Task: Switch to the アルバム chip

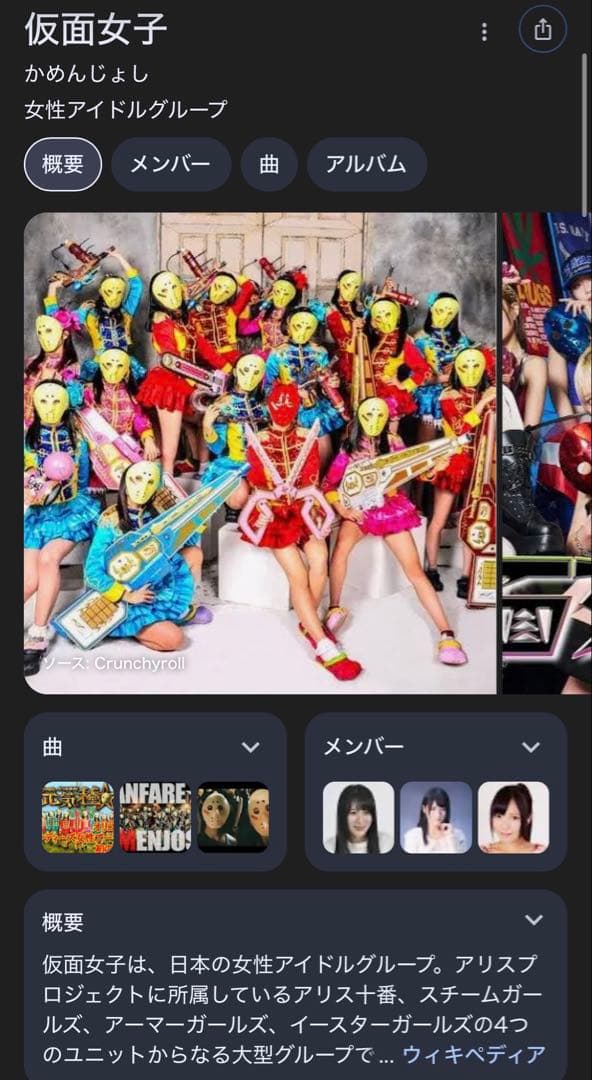Action: [367, 164]
